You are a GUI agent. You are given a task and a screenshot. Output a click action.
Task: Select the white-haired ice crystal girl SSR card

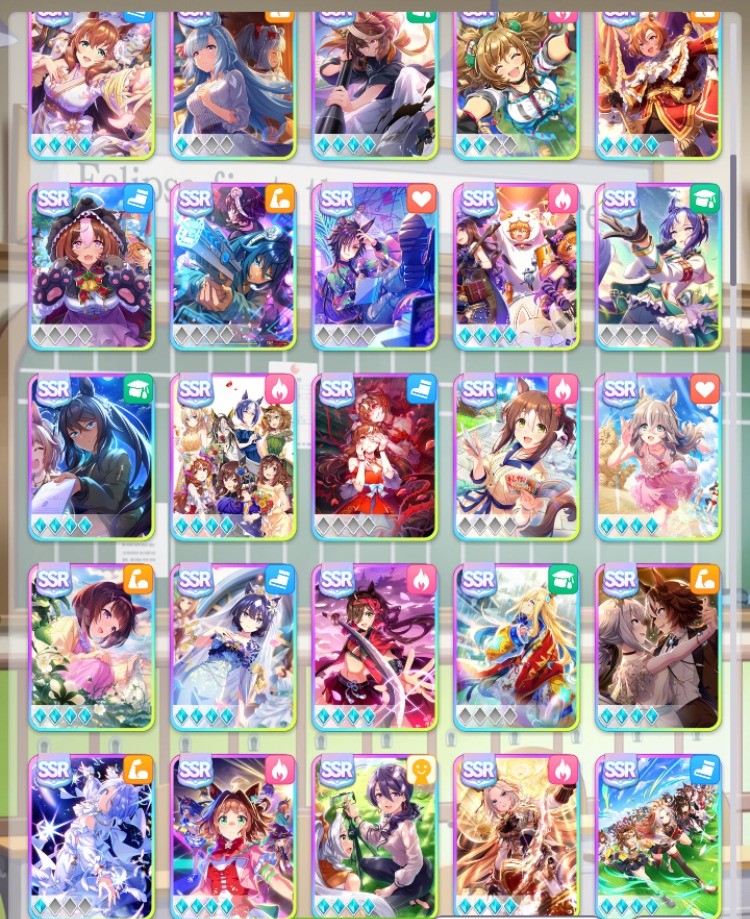[x=91, y=835]
